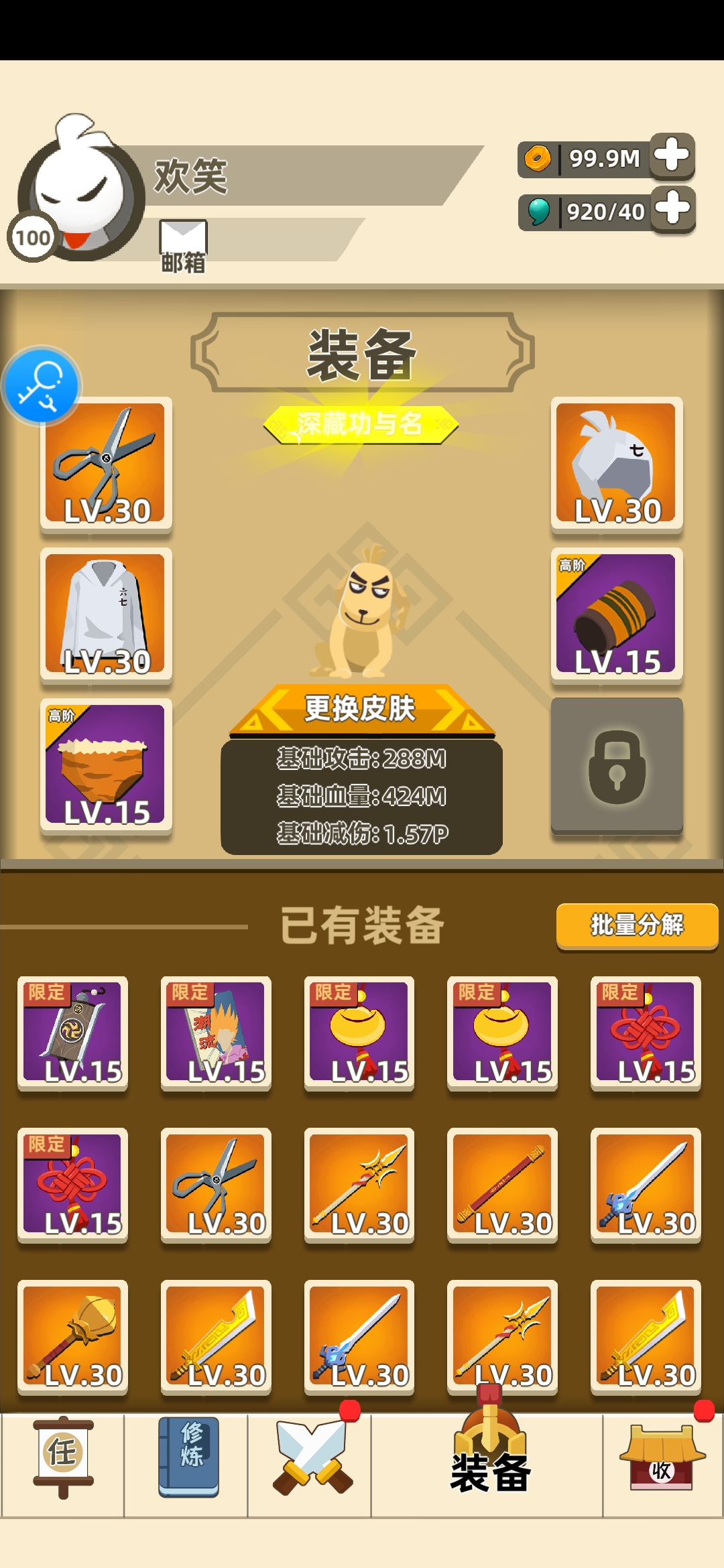Viewport: 724px width, 1568px height.
Task: Tap 批量分解 to batch dismantle
Action: tap(636, 925)
